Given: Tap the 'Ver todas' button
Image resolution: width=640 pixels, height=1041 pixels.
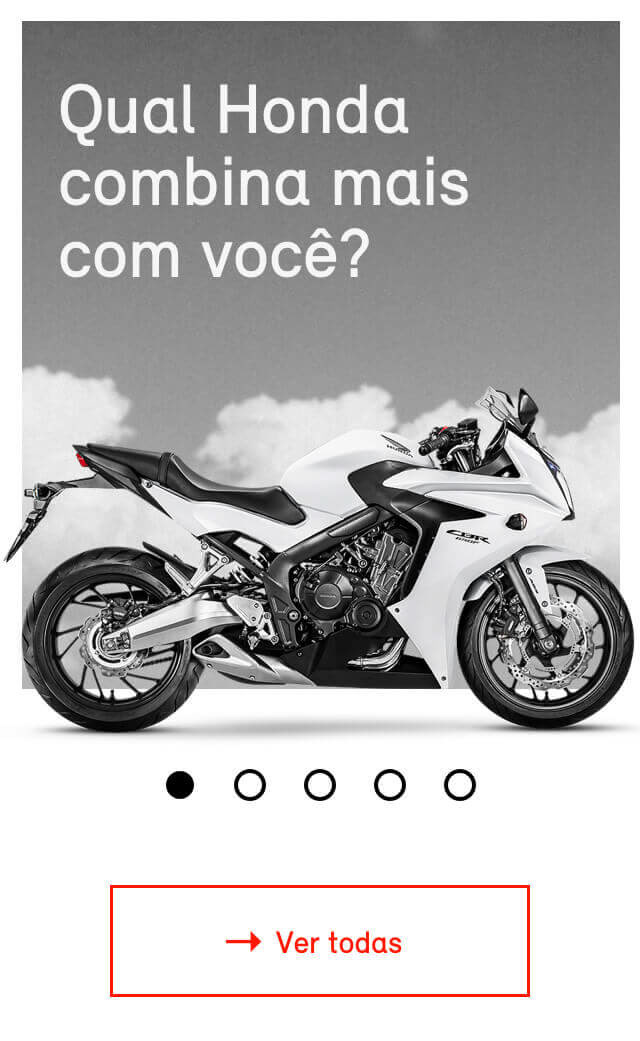Looking at the screenshot, I should (319, 940).
